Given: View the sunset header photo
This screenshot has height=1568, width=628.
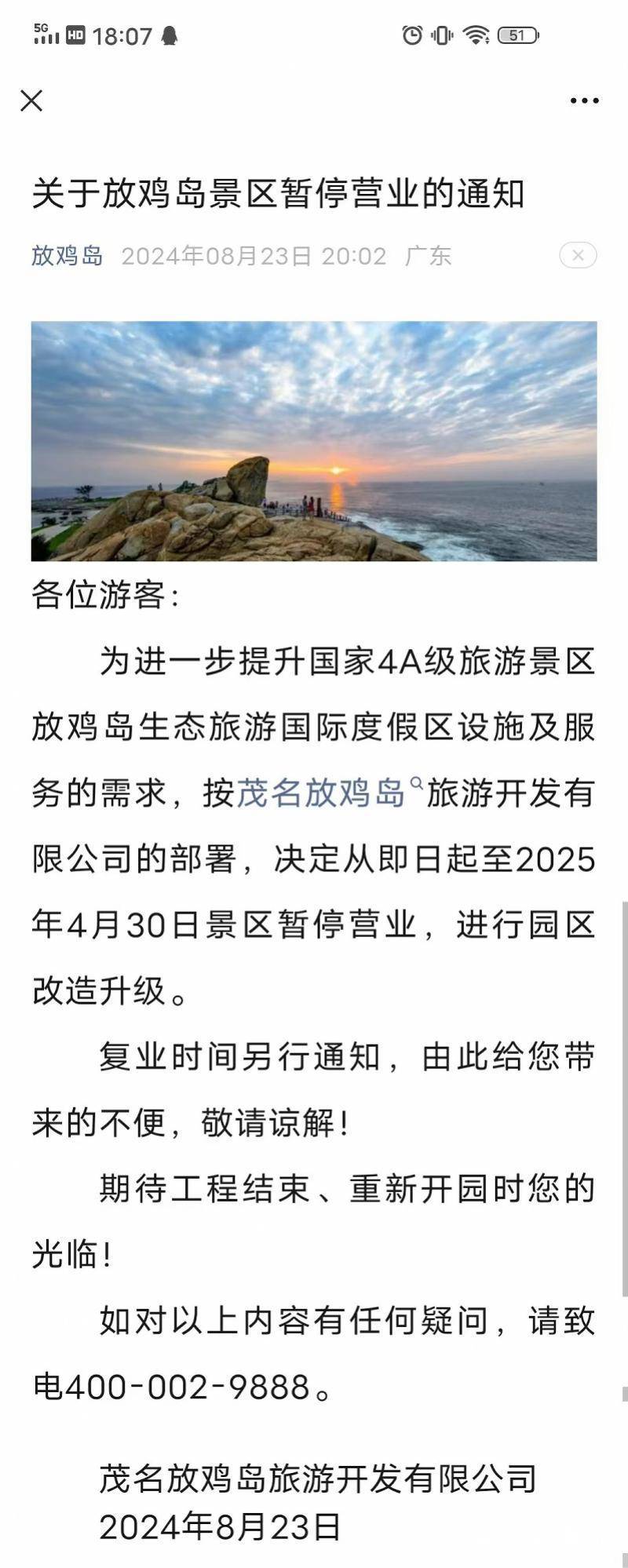Looking at the screenshot, I should [x=314, y=441].
